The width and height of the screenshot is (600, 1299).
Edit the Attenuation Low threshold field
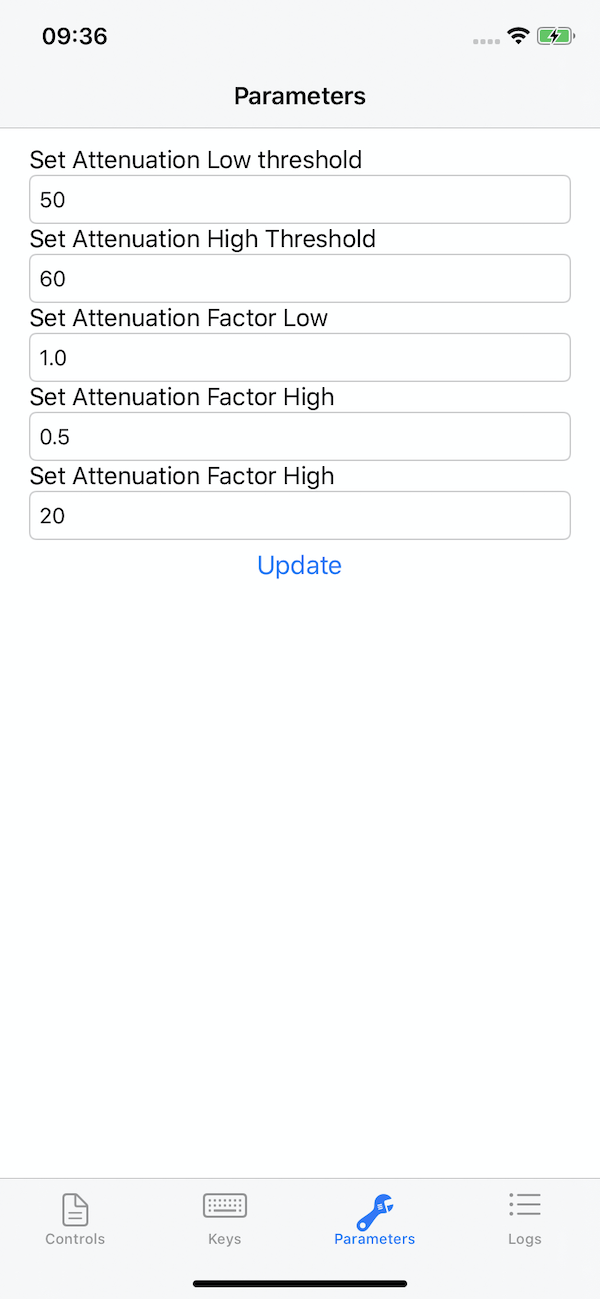coord(300,200)
